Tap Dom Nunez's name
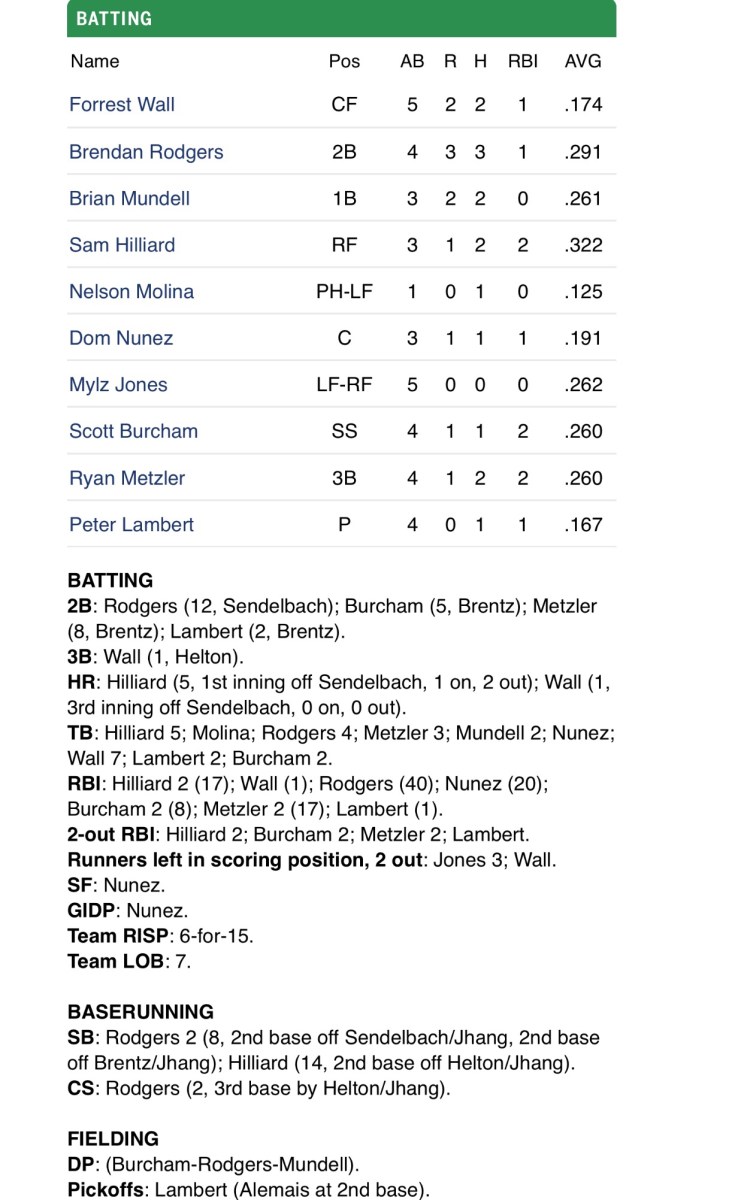This screenshot has width=744, height=1200. point(121,338)
